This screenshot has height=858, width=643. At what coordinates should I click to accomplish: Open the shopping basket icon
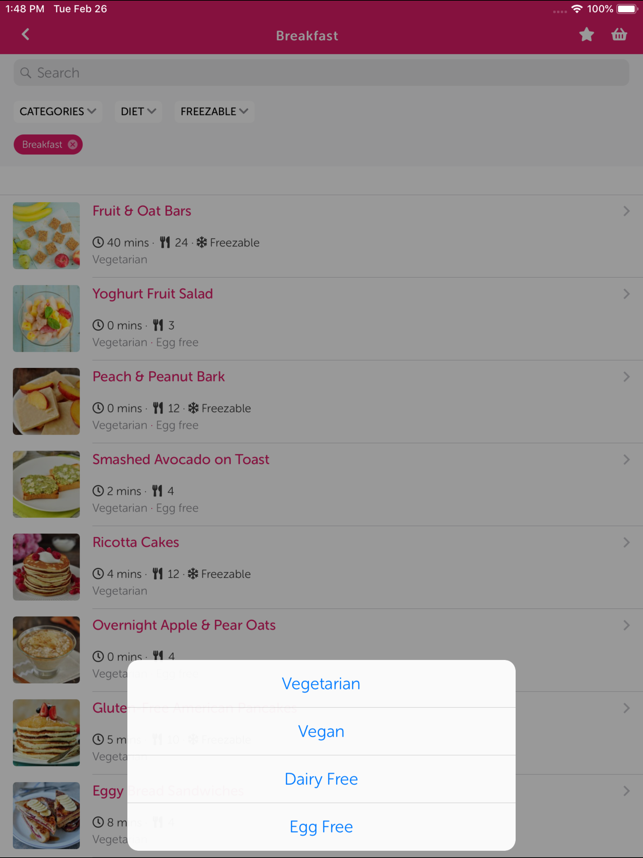(x=619, y=35)
